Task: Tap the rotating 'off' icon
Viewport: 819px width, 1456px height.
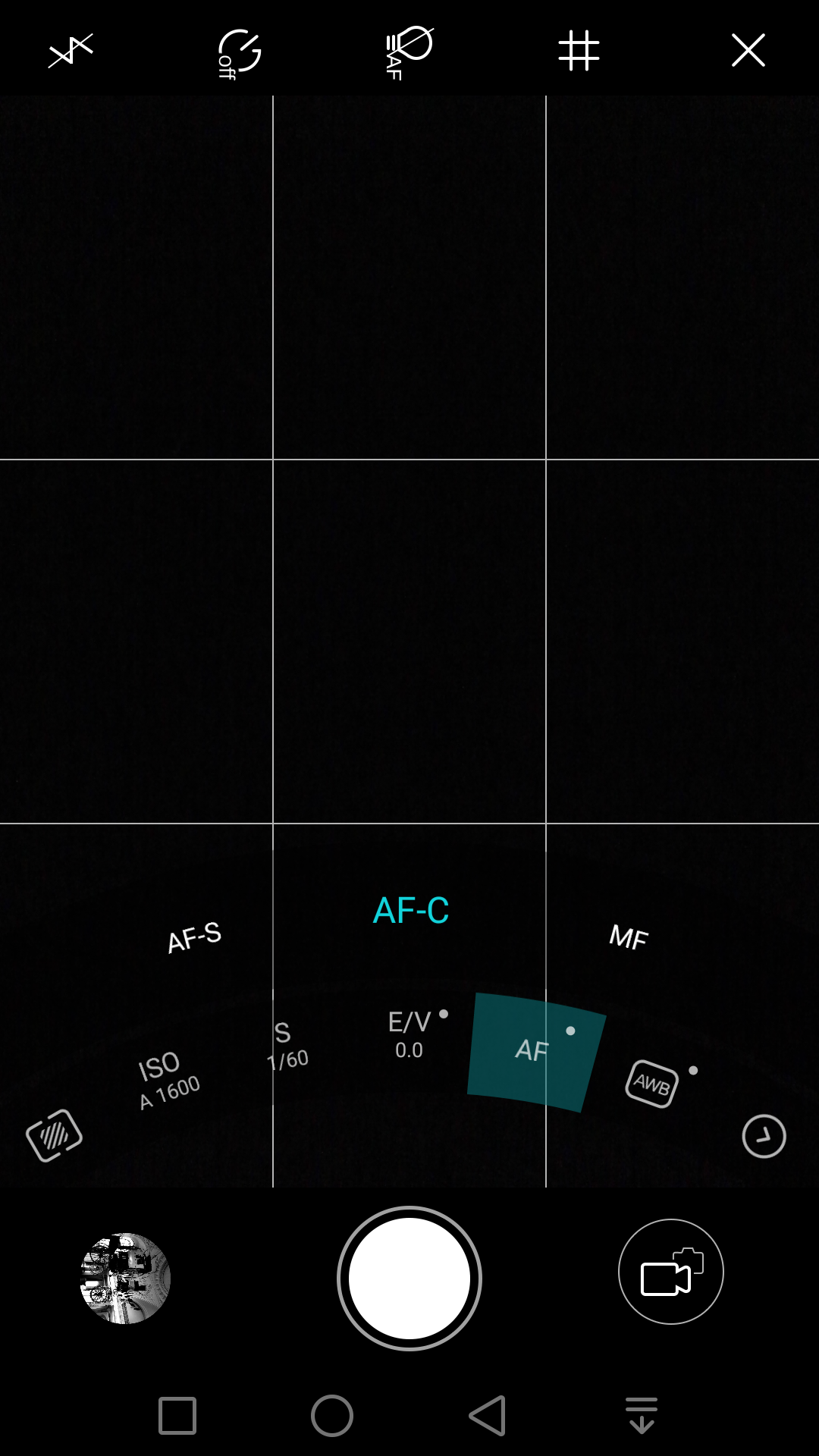Action: click(x=239, y=52)
